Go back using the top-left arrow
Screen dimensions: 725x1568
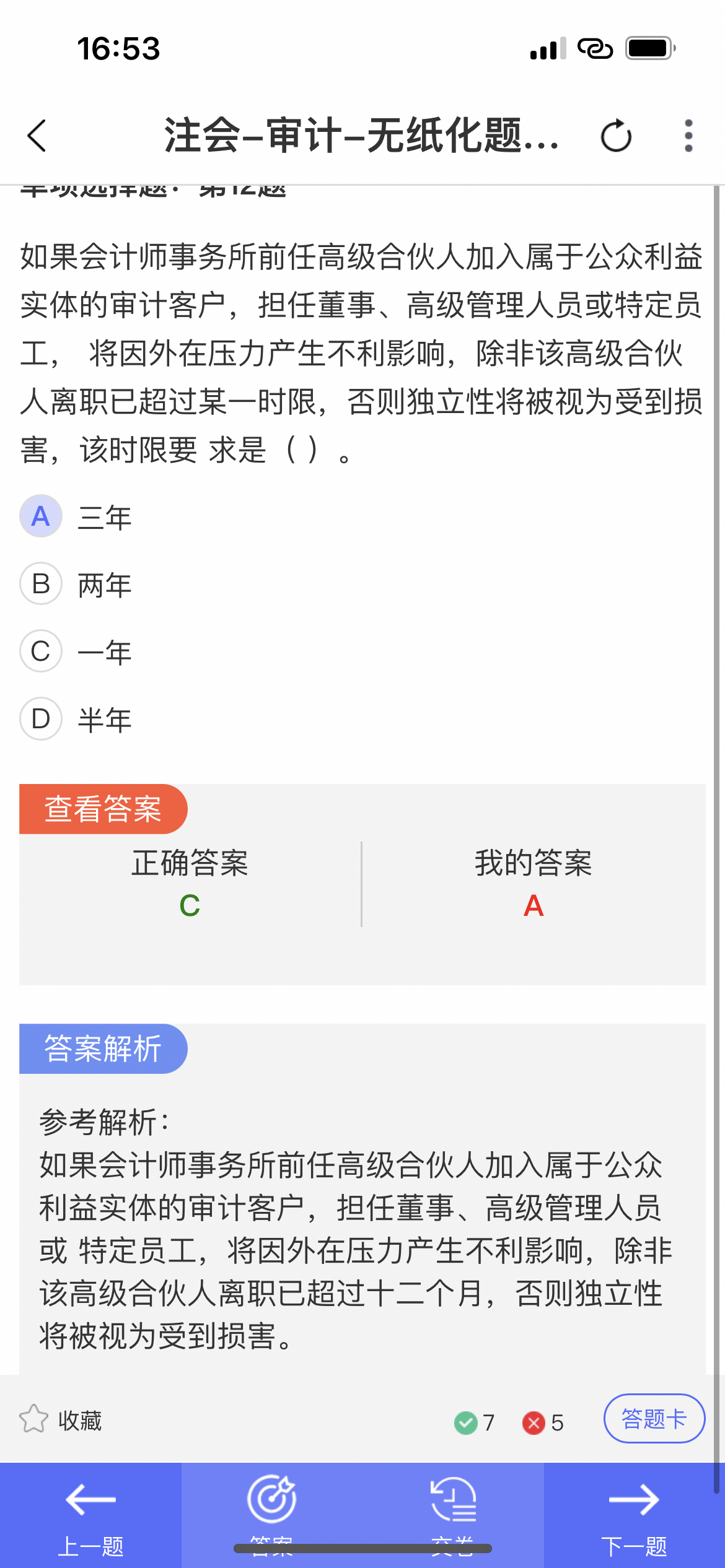click(37, 136)
